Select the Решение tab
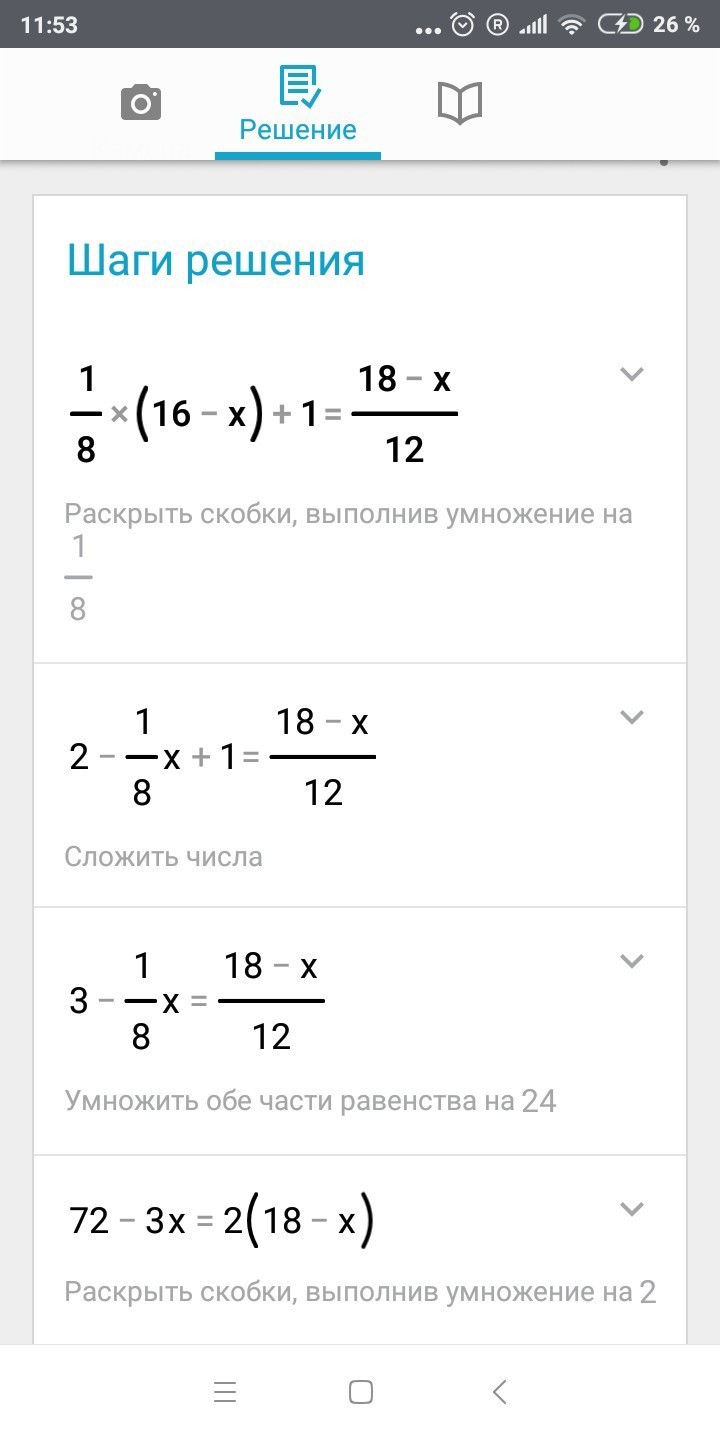720x1440 pixels. tap(298, 104)
